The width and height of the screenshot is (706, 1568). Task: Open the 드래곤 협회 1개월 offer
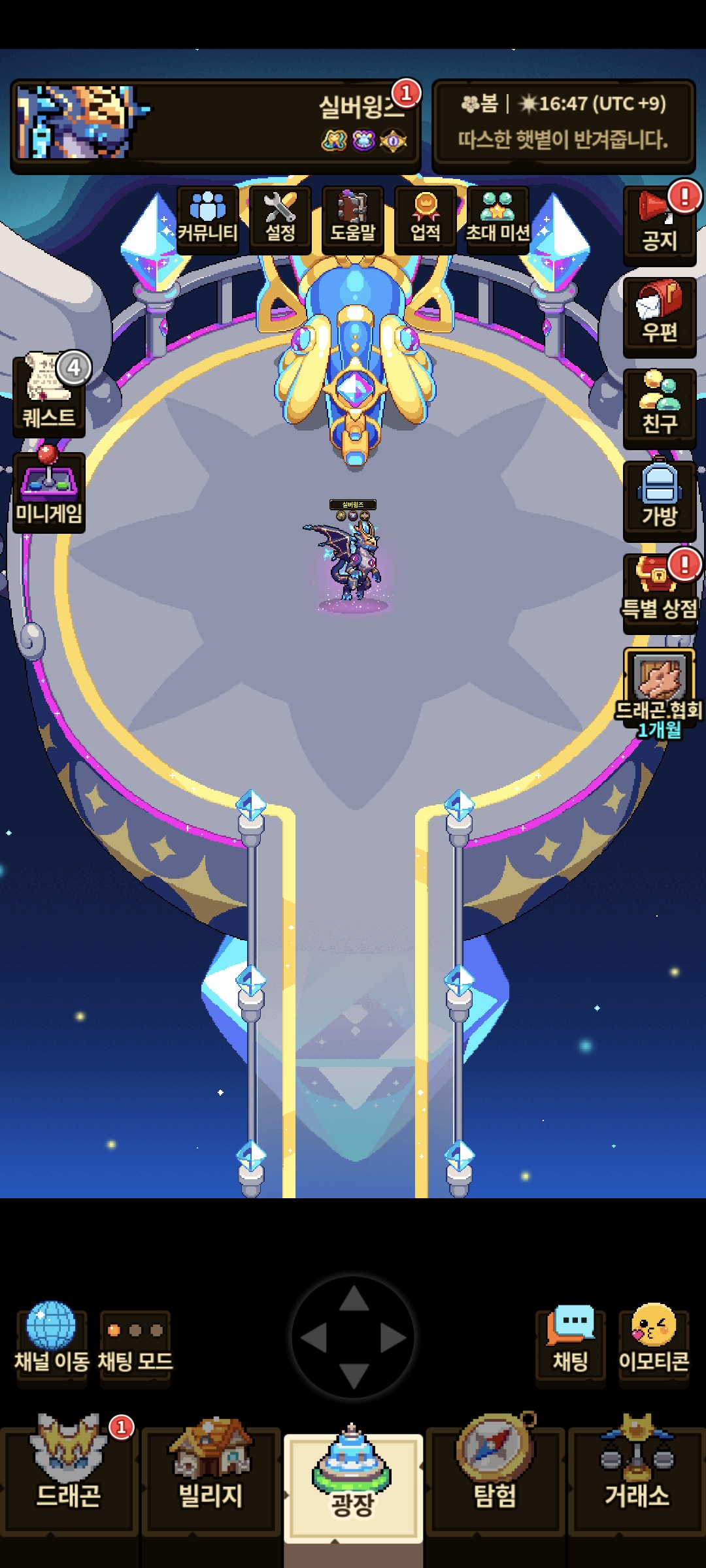(660, 694)
